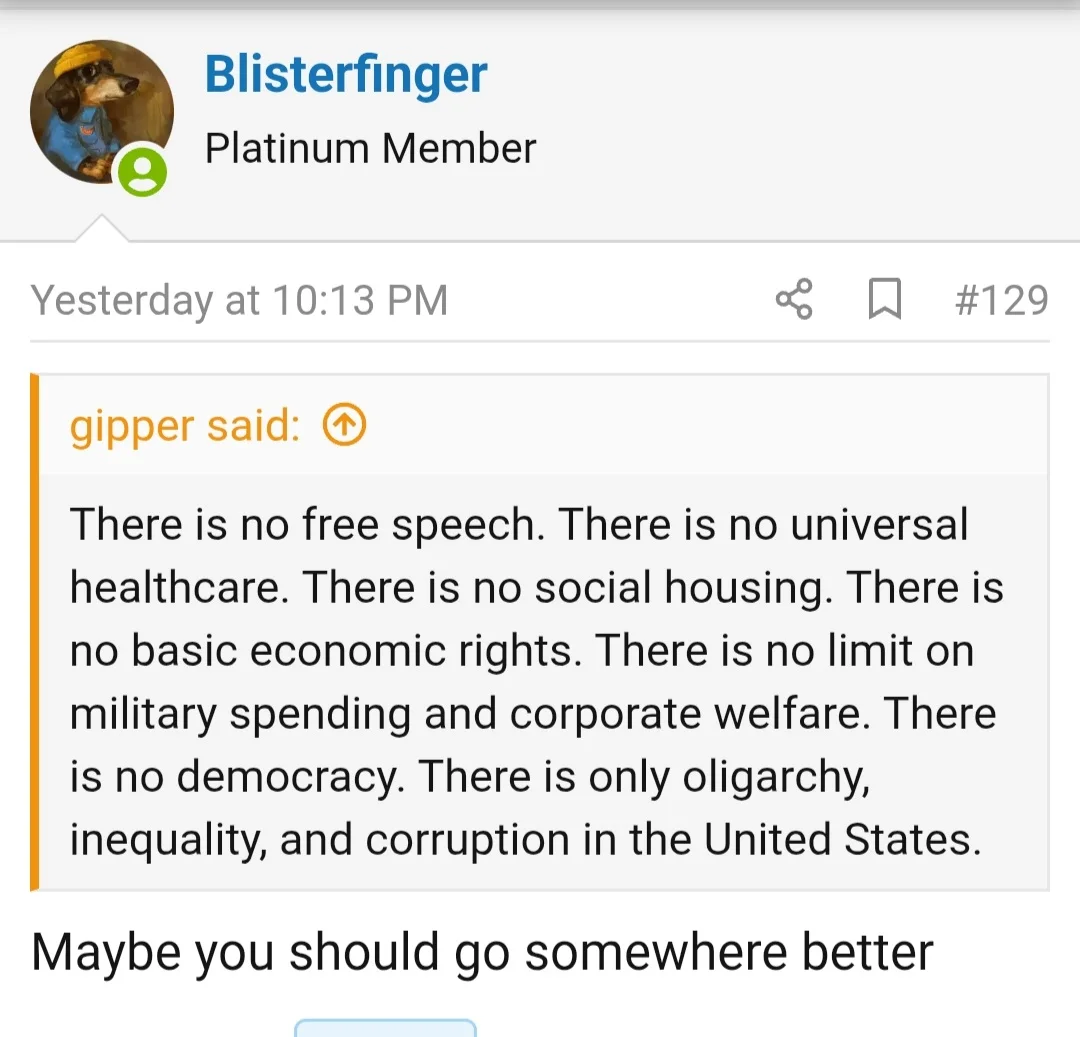Viewport: 1080px width, 1037px height.
Task: Open Blisterfinger's profile link
Action: 345,75
